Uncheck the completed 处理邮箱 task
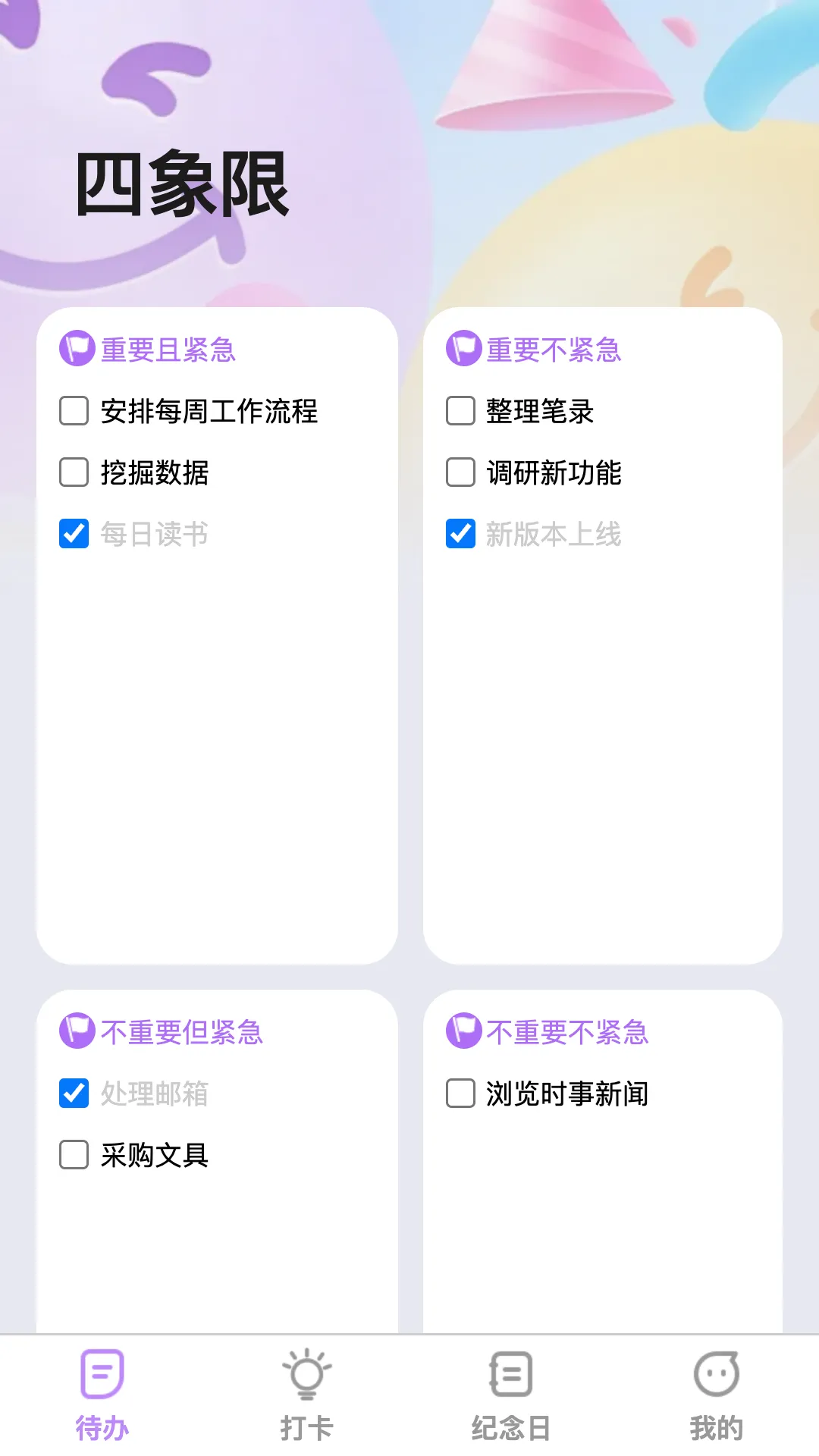This screenshot has width=819, height=1456. click(73, 1094)
